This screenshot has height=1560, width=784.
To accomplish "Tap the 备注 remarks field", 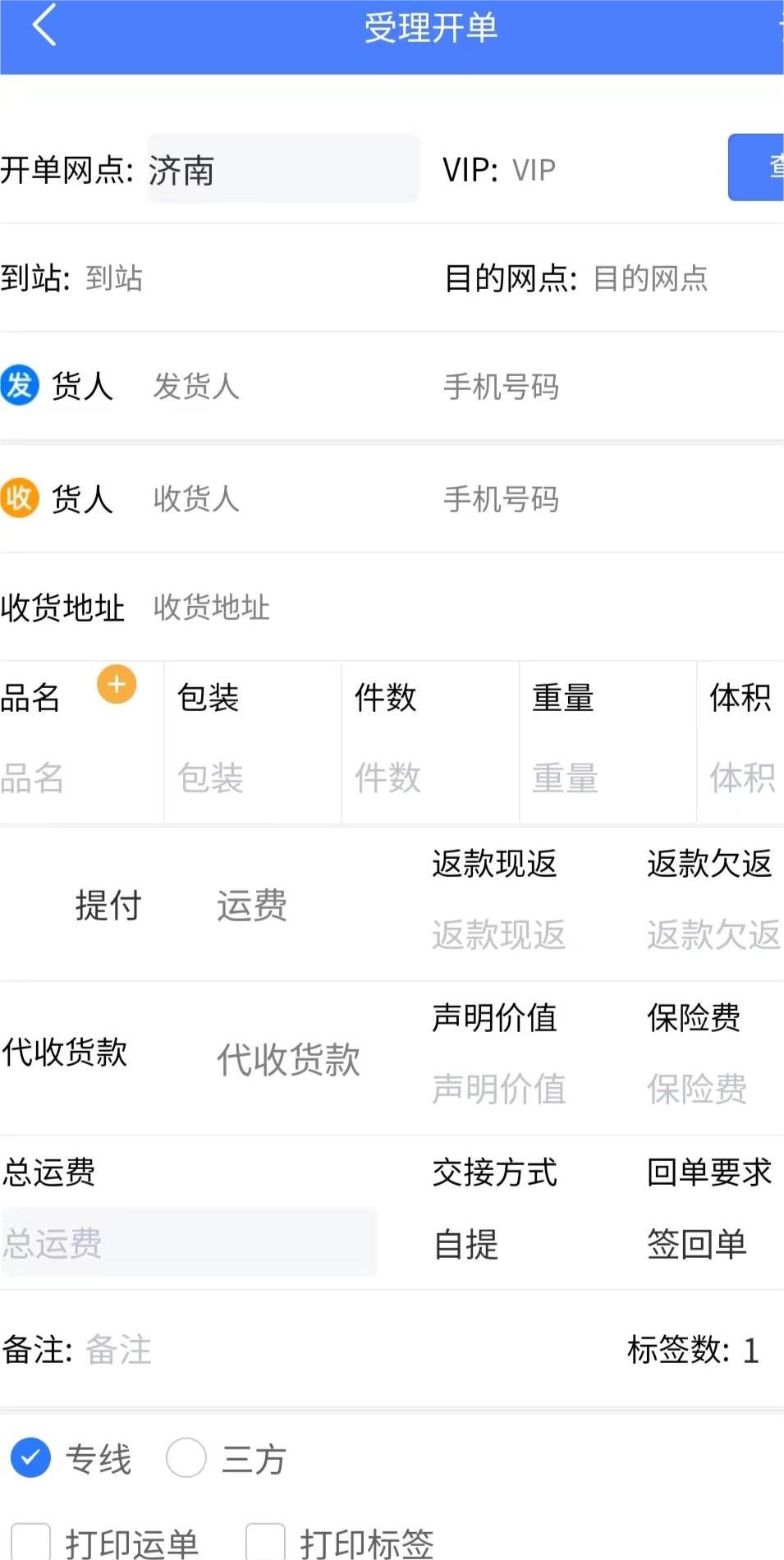I will point(119,1347).
